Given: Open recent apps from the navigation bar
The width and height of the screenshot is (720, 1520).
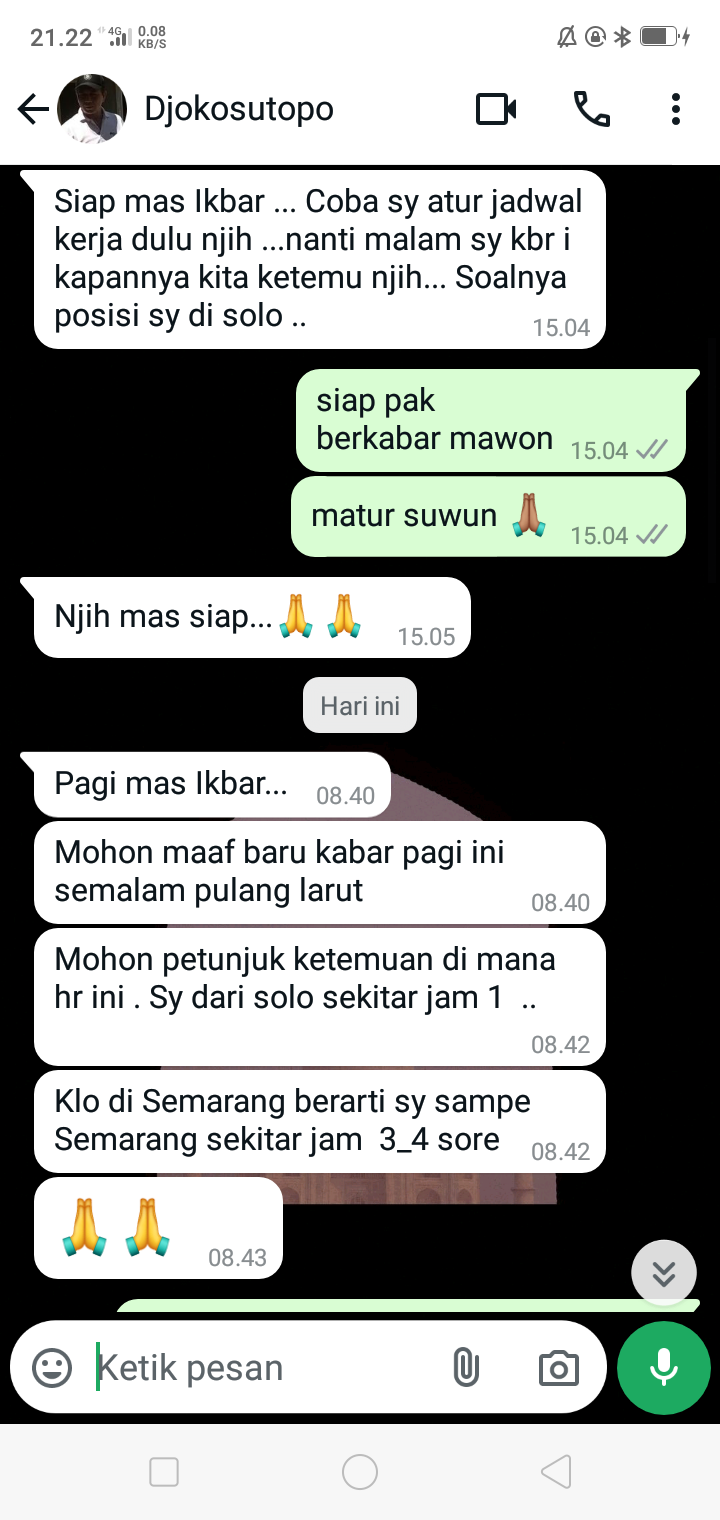Looking at the screenshot, I should tap(164, 1472).
